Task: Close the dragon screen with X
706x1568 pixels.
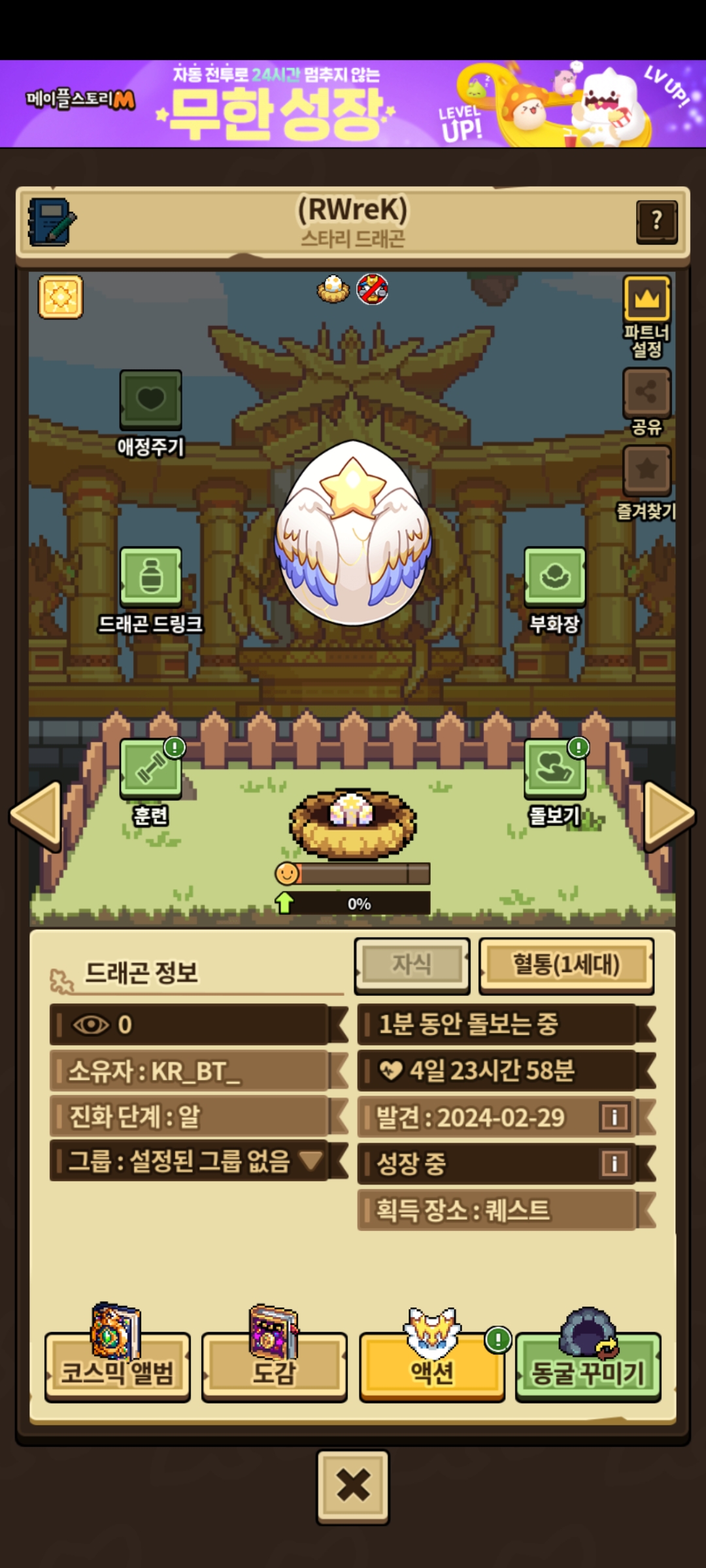Action: (353, 1486)
